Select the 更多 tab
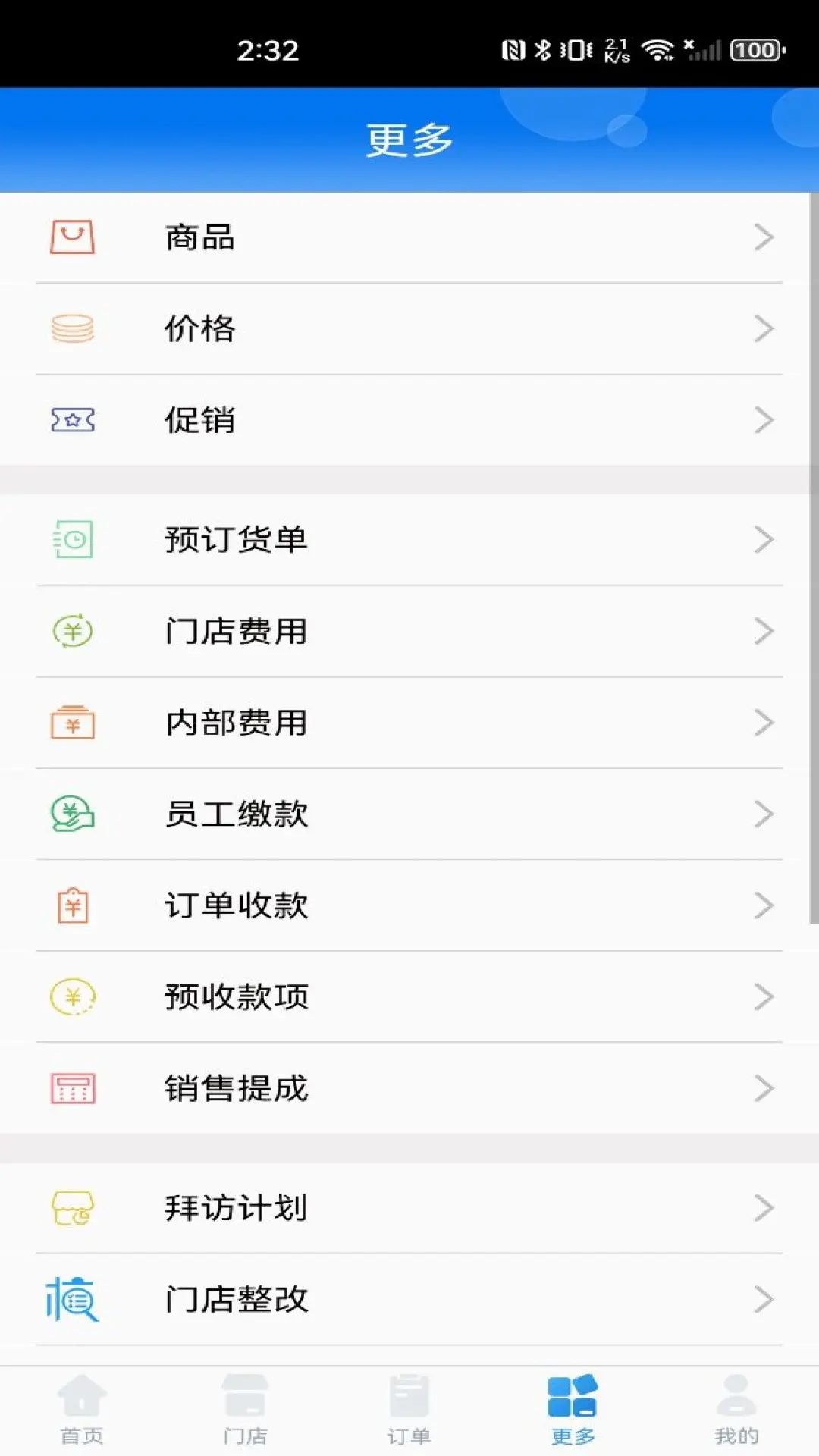Screen dimensions: 819x1456 [x=573, y=1410]
